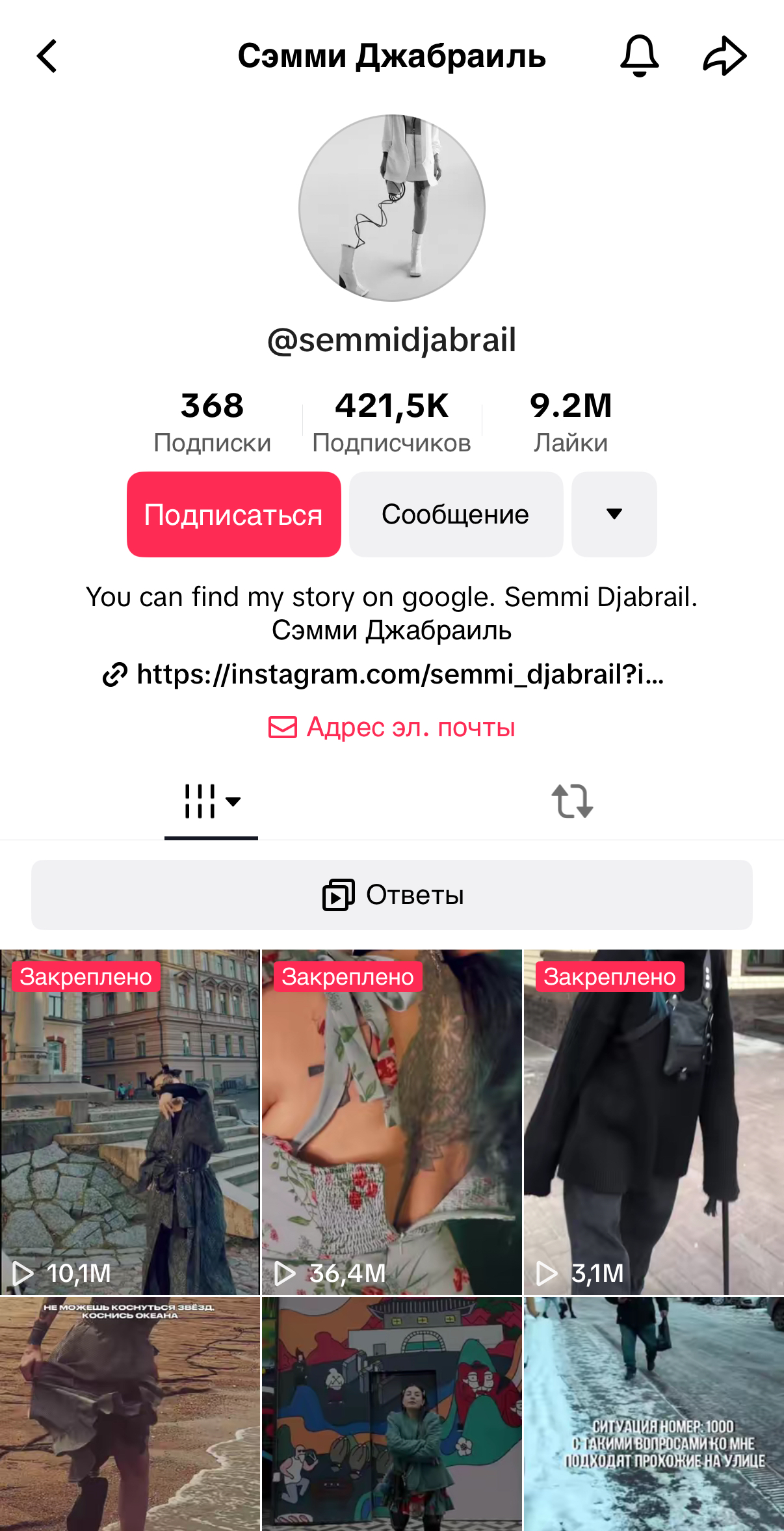
Task: Expand the dropdown next to Сообщение
Action: [614, 514]
